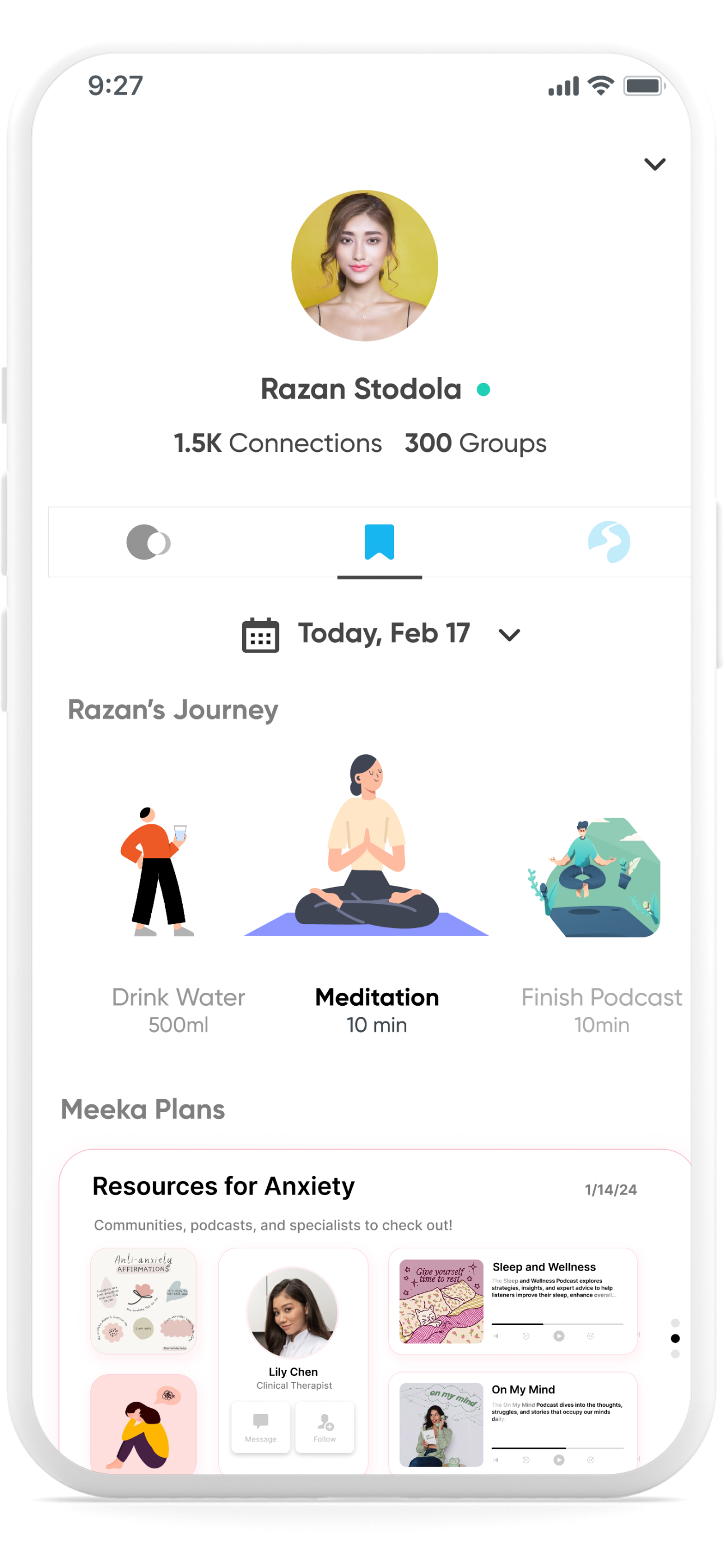Open the Anti-anxiety Affirmations tile

click(x=143, y=1301)
